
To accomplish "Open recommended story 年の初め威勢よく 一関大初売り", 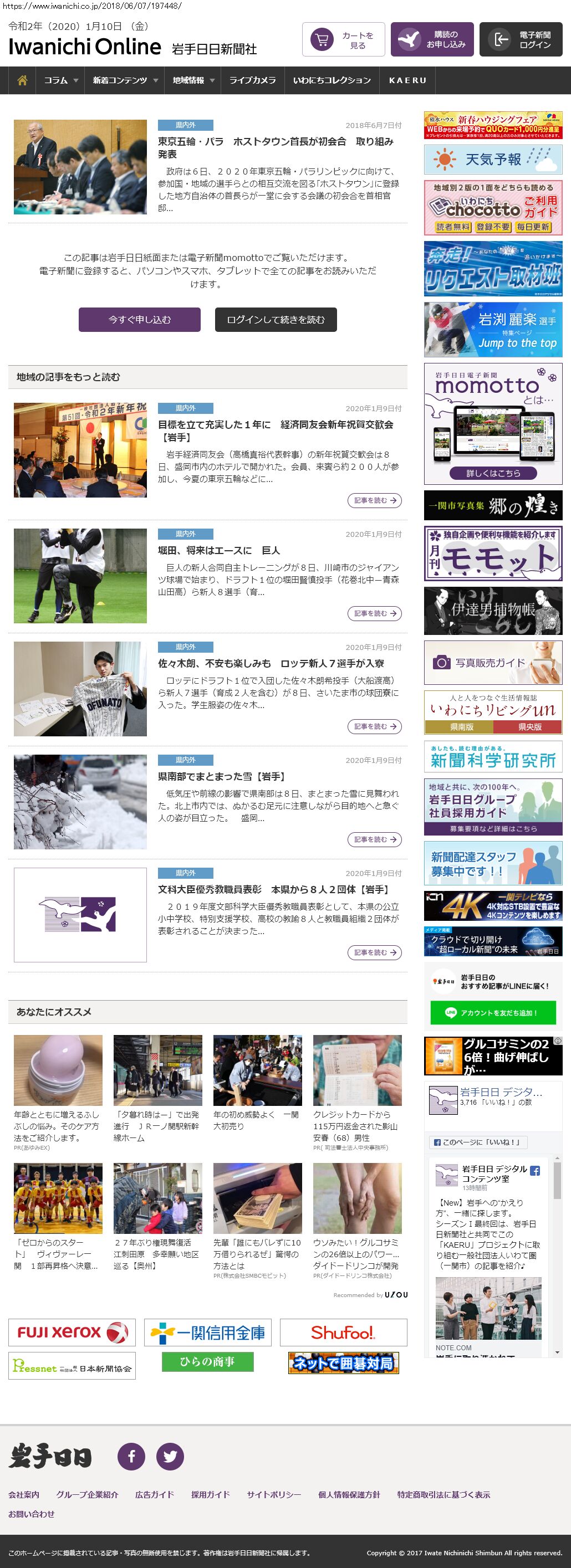I will (257, 1121).
